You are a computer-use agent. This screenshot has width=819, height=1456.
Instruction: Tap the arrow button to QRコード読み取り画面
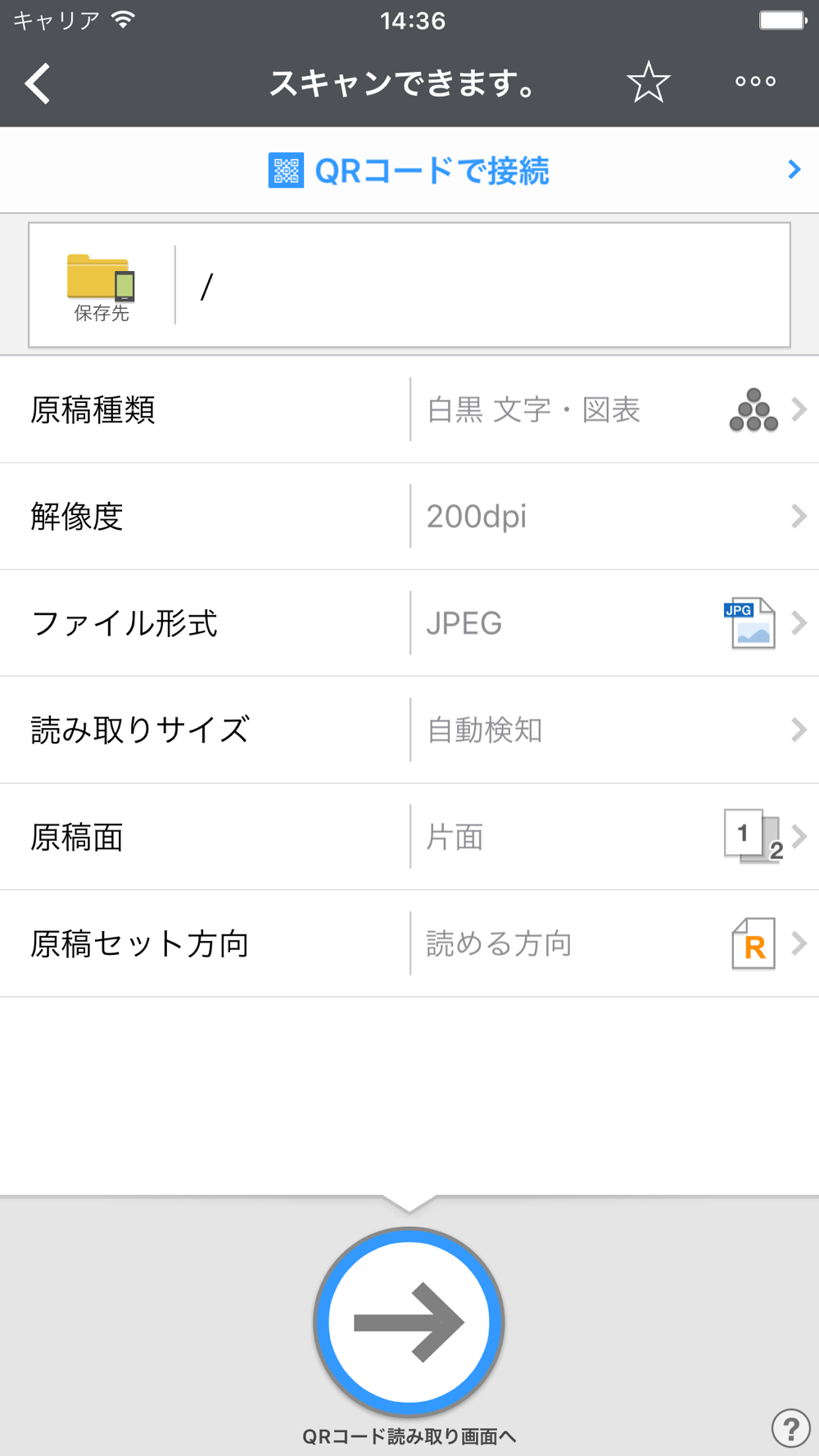(409, 1322)
